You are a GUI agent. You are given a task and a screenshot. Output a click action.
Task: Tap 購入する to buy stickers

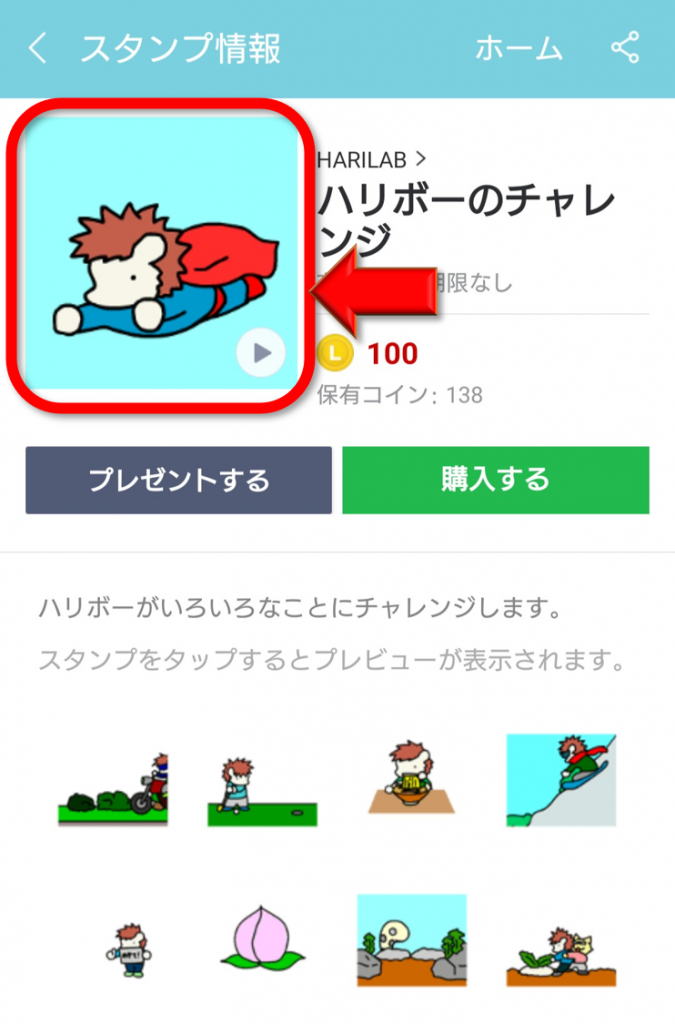pyautogui.click(x=495, y=480)
